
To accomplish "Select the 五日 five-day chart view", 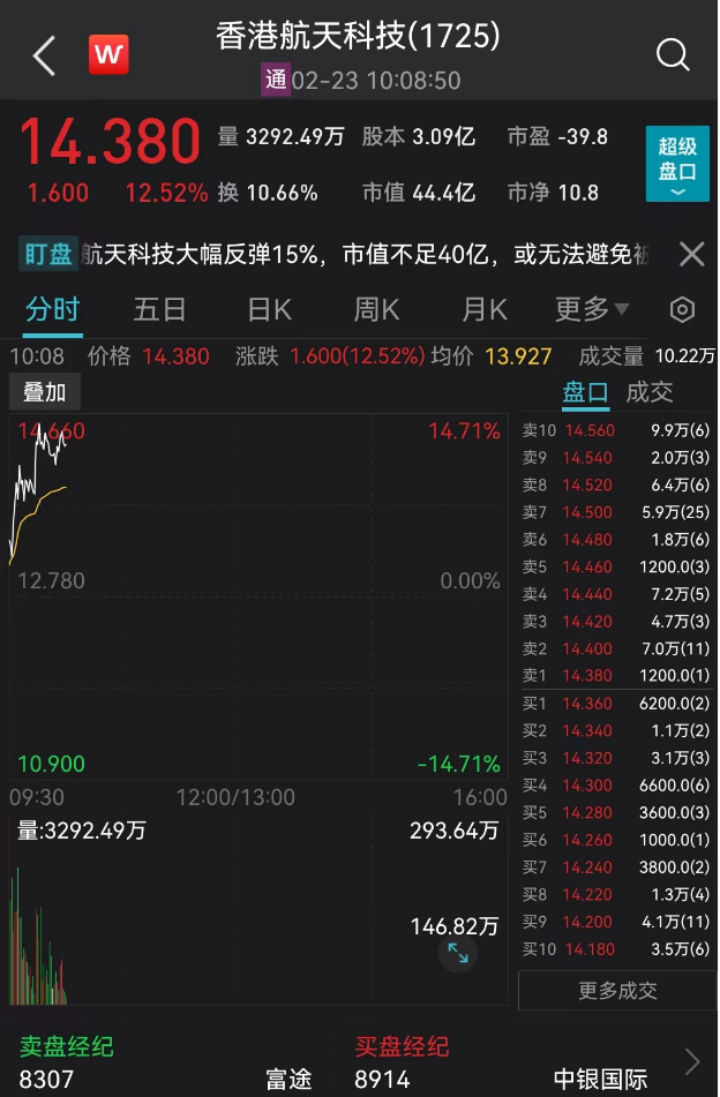I will pos(159,310).
